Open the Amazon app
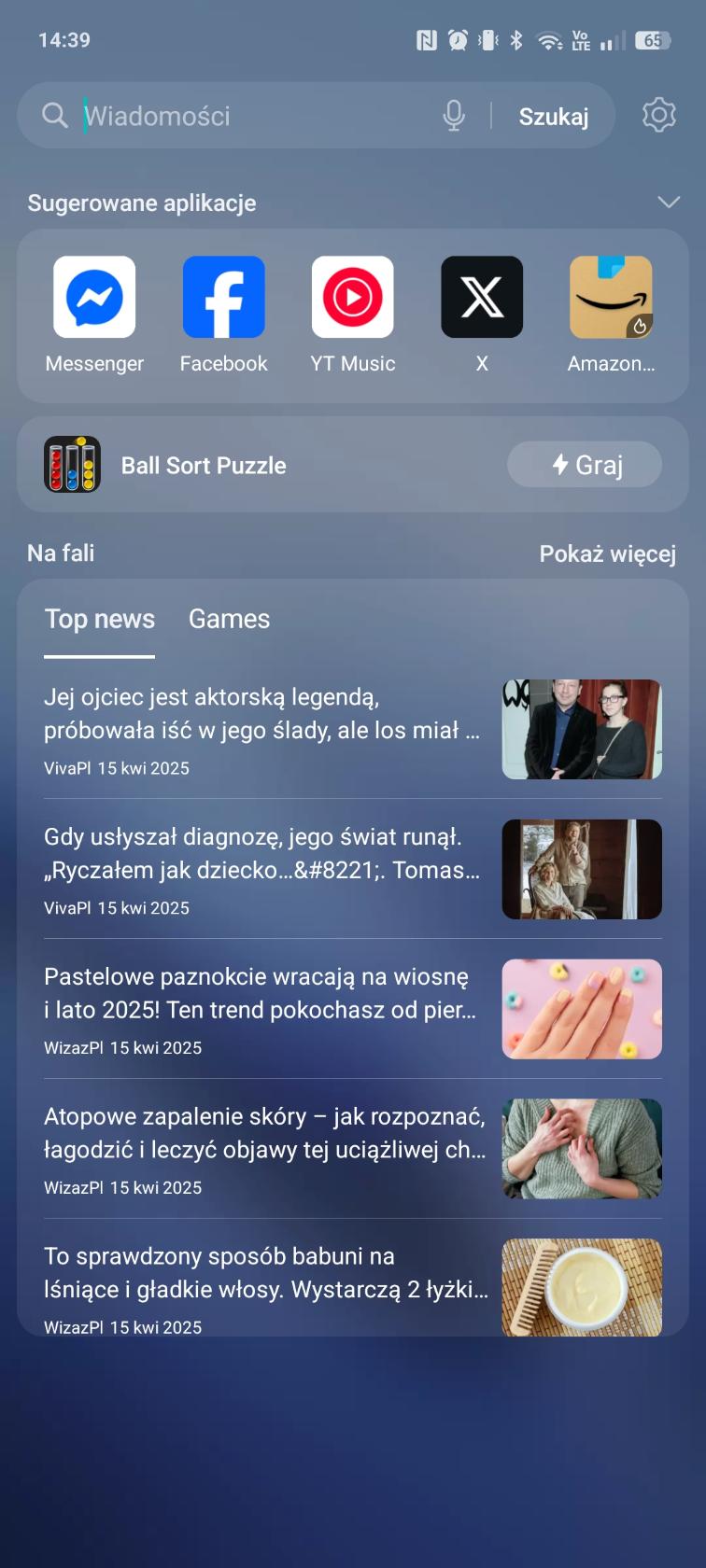The image size is (706, 1568). (611, 298)
